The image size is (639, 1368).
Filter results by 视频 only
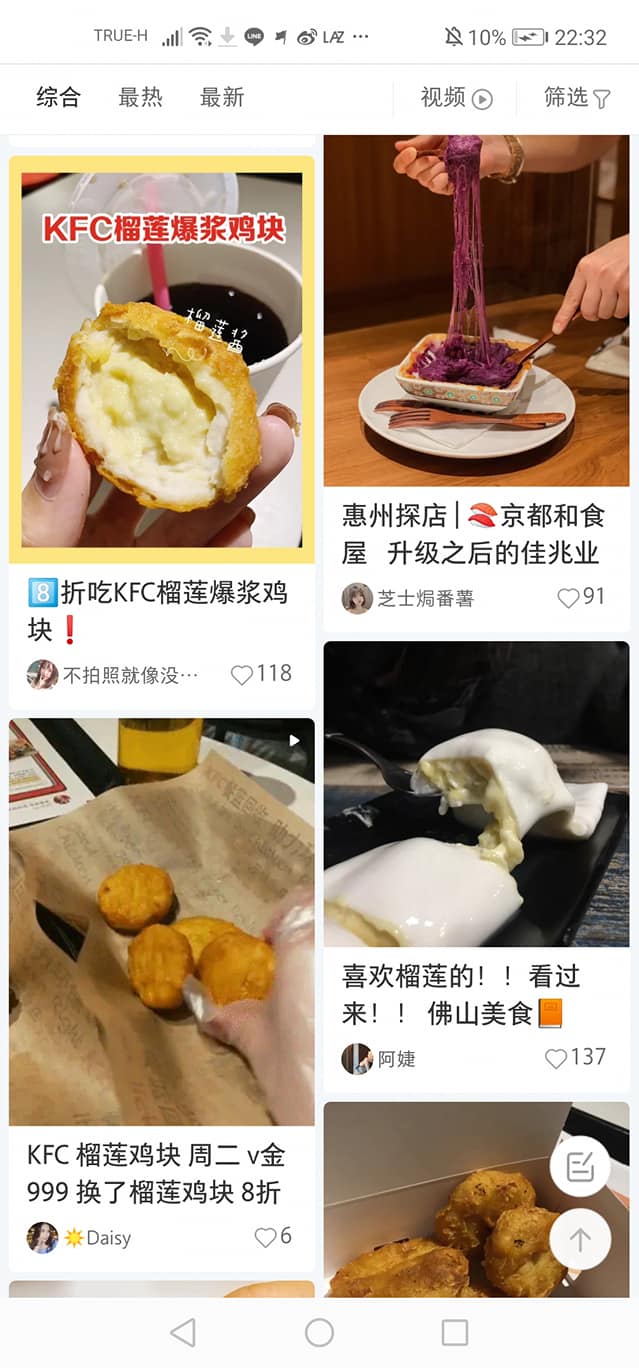click(456, 98)
